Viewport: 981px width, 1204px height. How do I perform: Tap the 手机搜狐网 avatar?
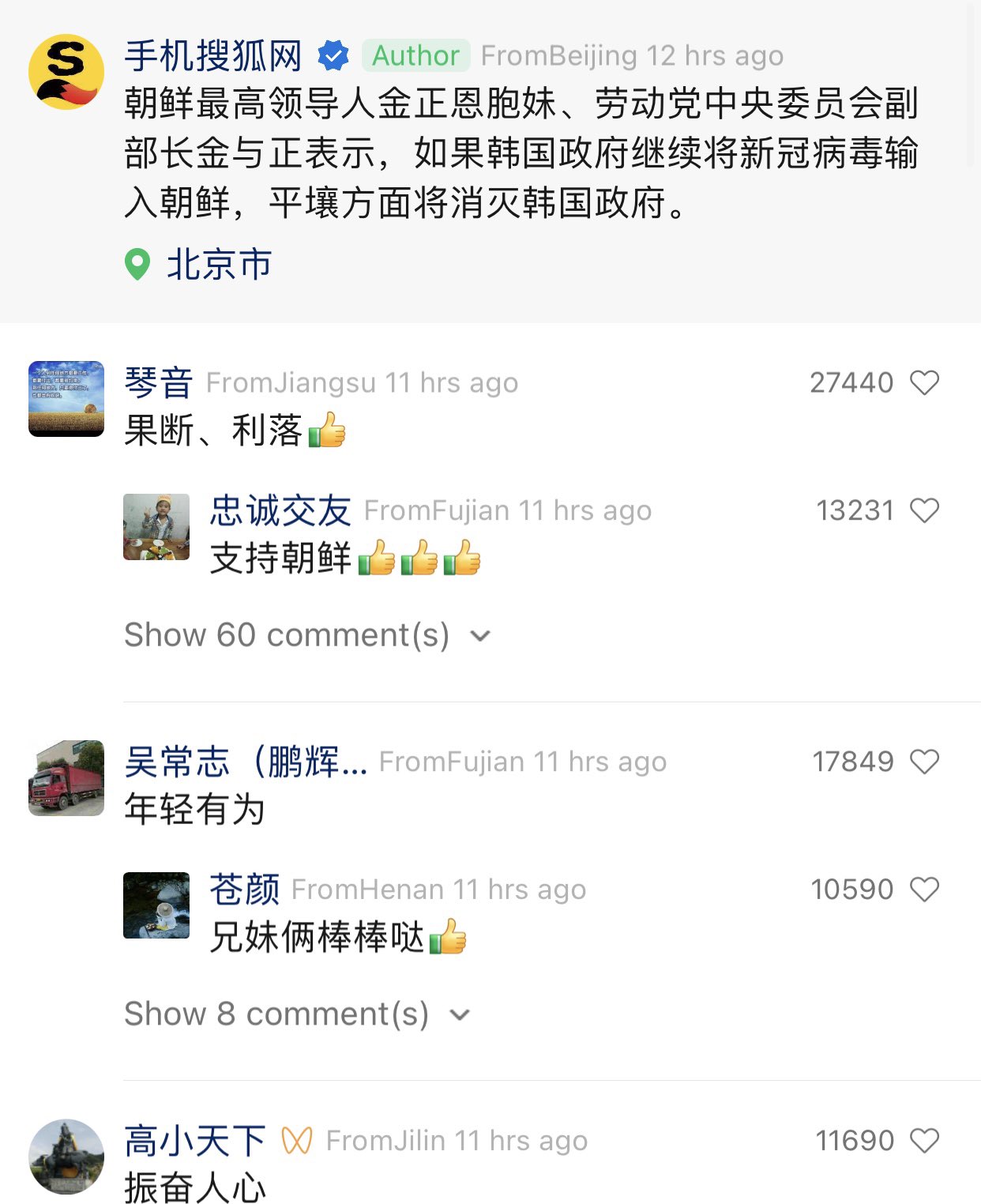(x=66, y=72)
